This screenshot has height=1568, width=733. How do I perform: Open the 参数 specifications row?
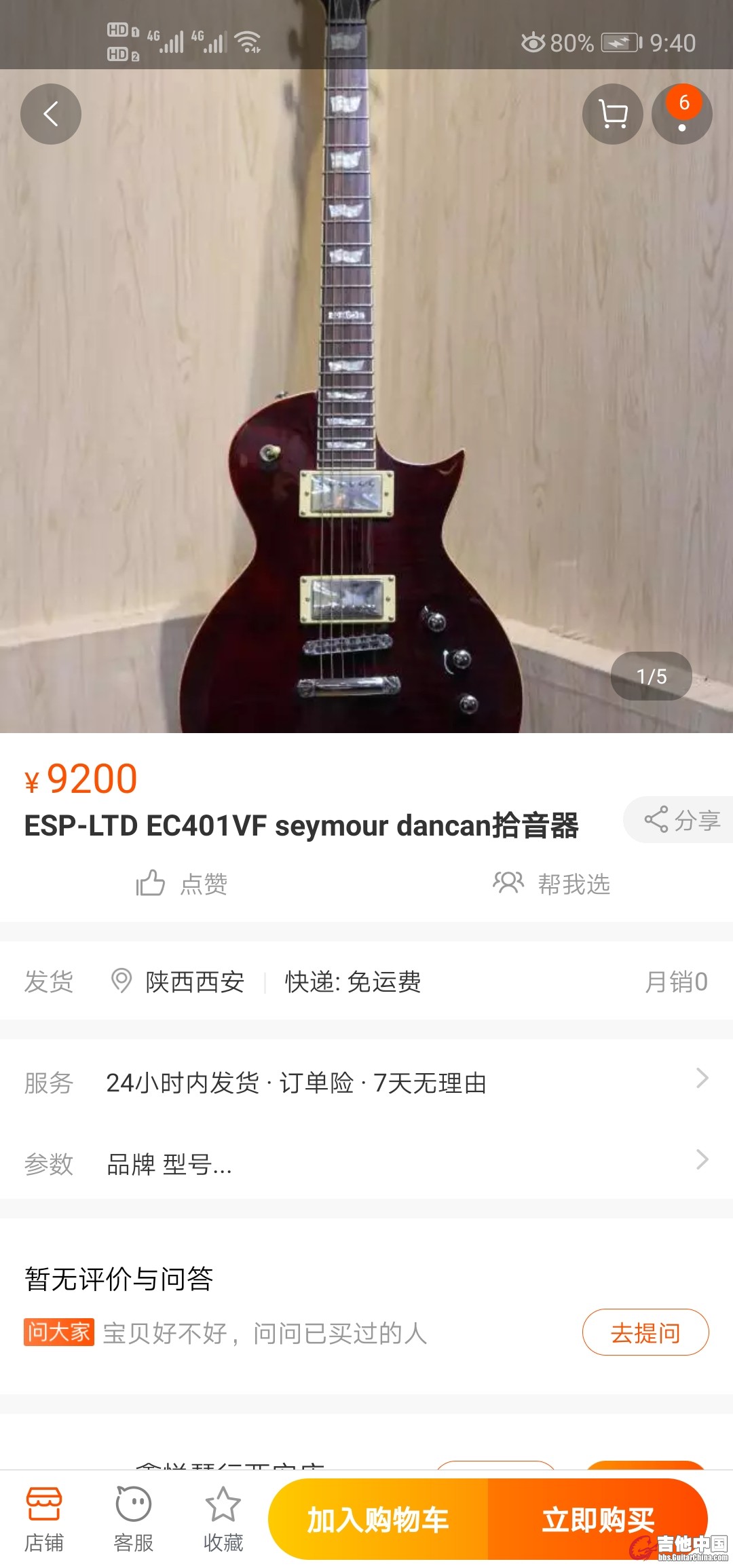click(x=366, y=1164)
